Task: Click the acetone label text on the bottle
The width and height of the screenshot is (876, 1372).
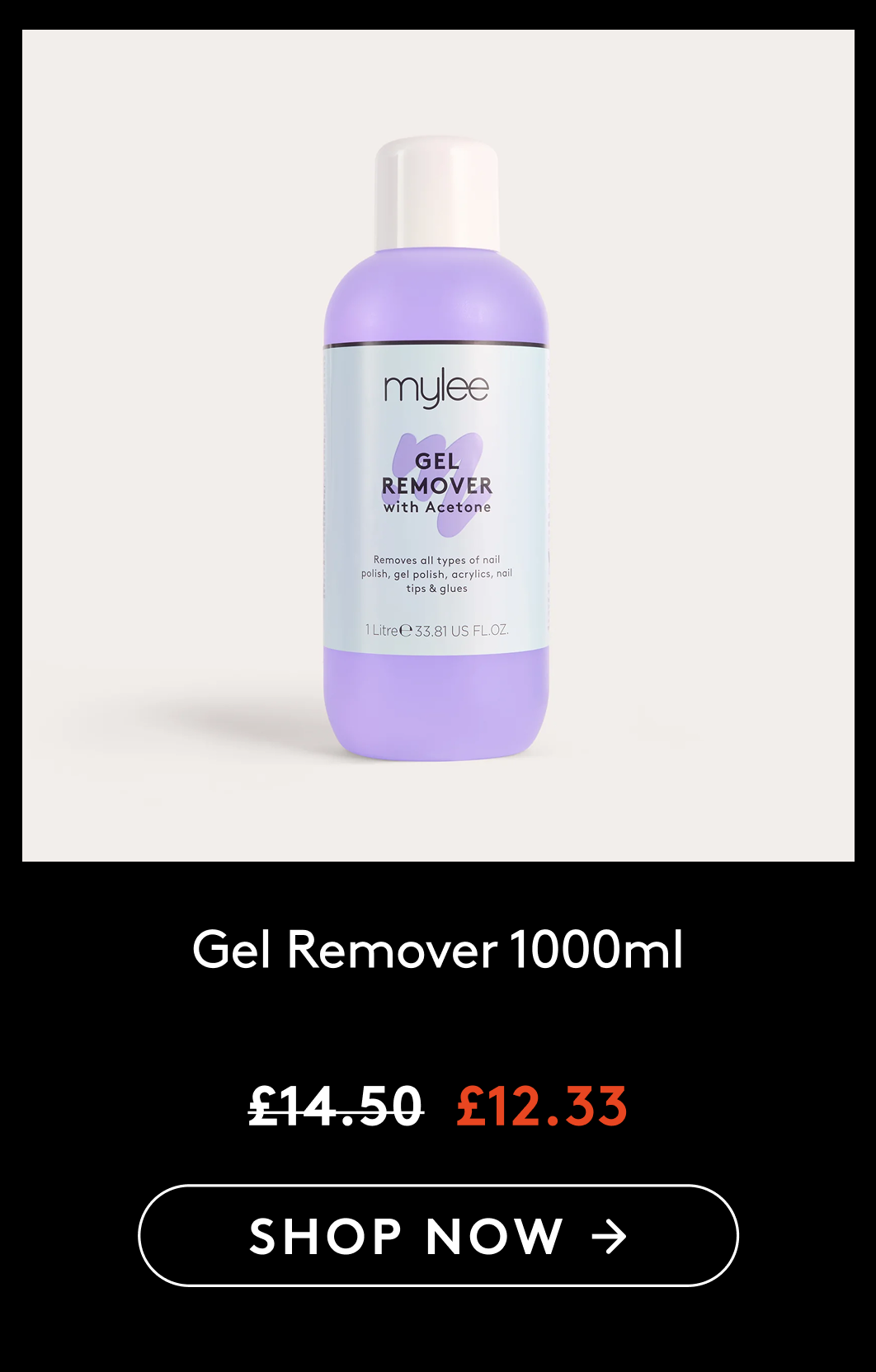Action: tap(440, 509)
